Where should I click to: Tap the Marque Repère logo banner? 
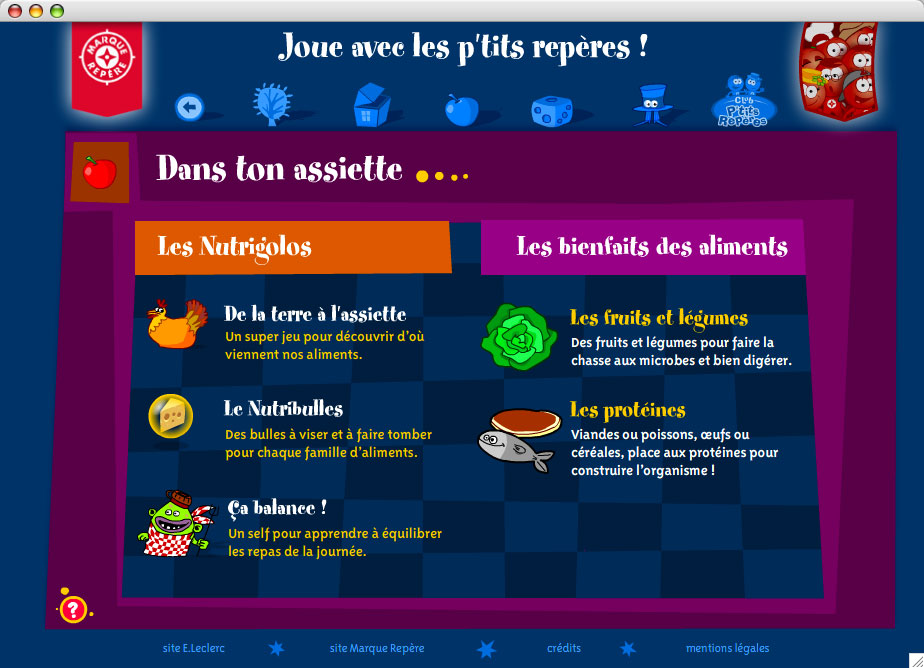pos(107,65)
